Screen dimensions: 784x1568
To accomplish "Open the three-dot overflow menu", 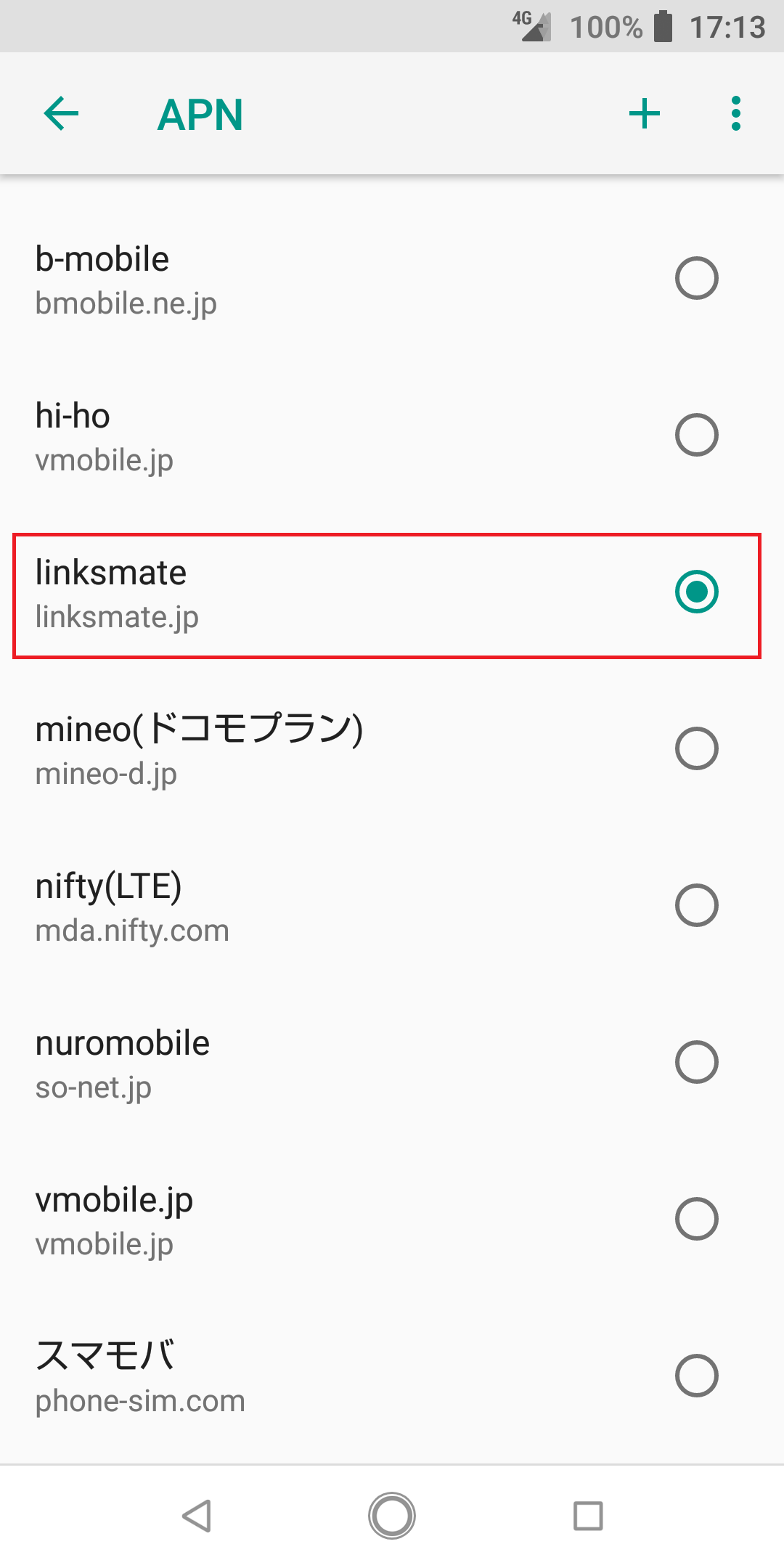I will click(x=735, y=113).
